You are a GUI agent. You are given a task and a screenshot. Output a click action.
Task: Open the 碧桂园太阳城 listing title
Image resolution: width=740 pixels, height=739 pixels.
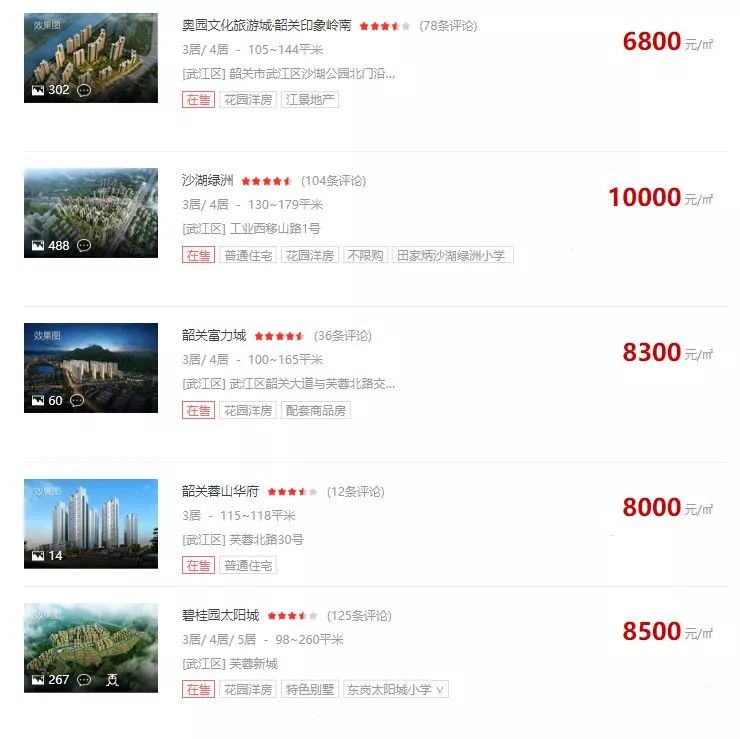click(x=220, y=615)
